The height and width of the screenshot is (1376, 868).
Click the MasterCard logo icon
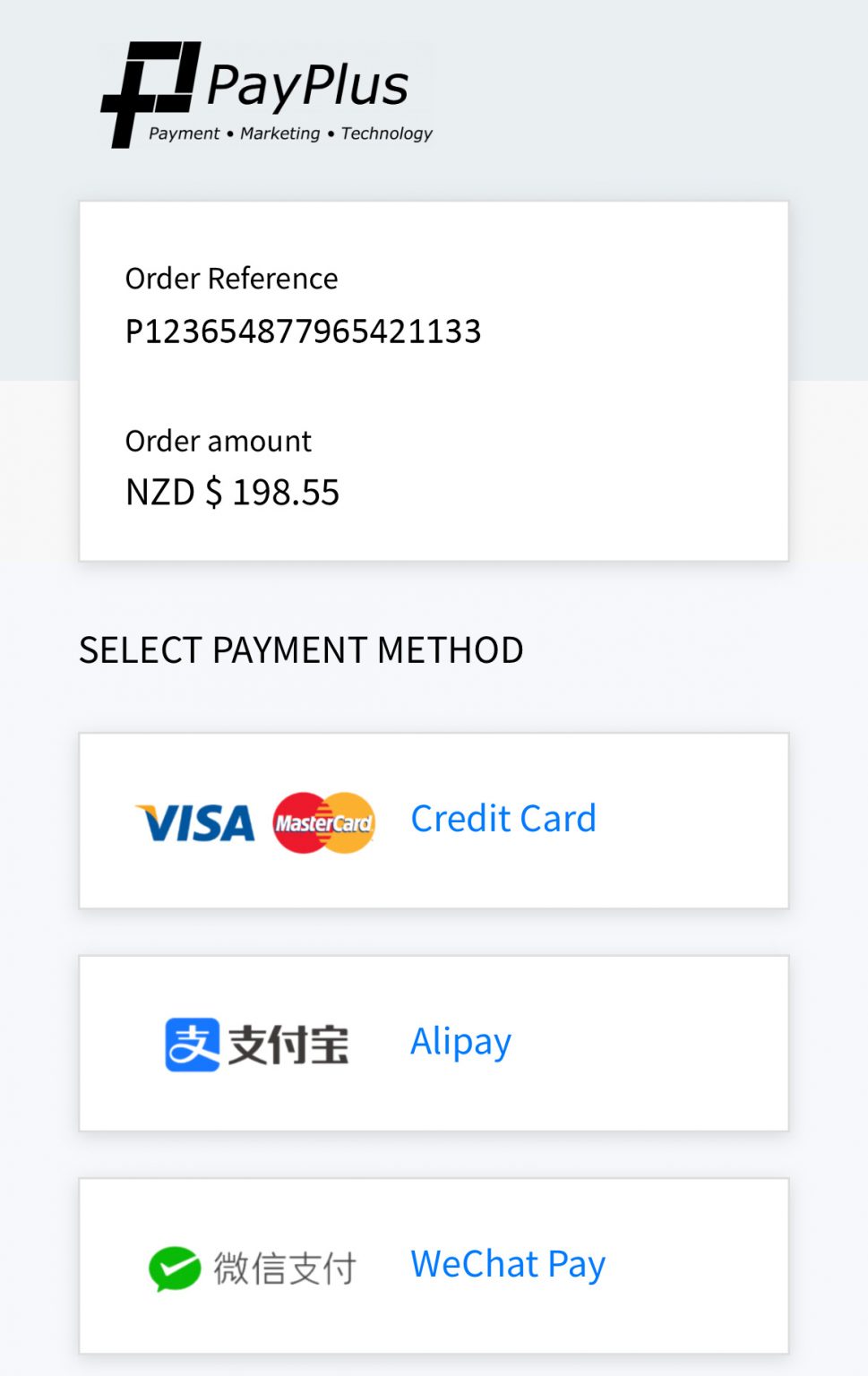click(x=323, y=821)
